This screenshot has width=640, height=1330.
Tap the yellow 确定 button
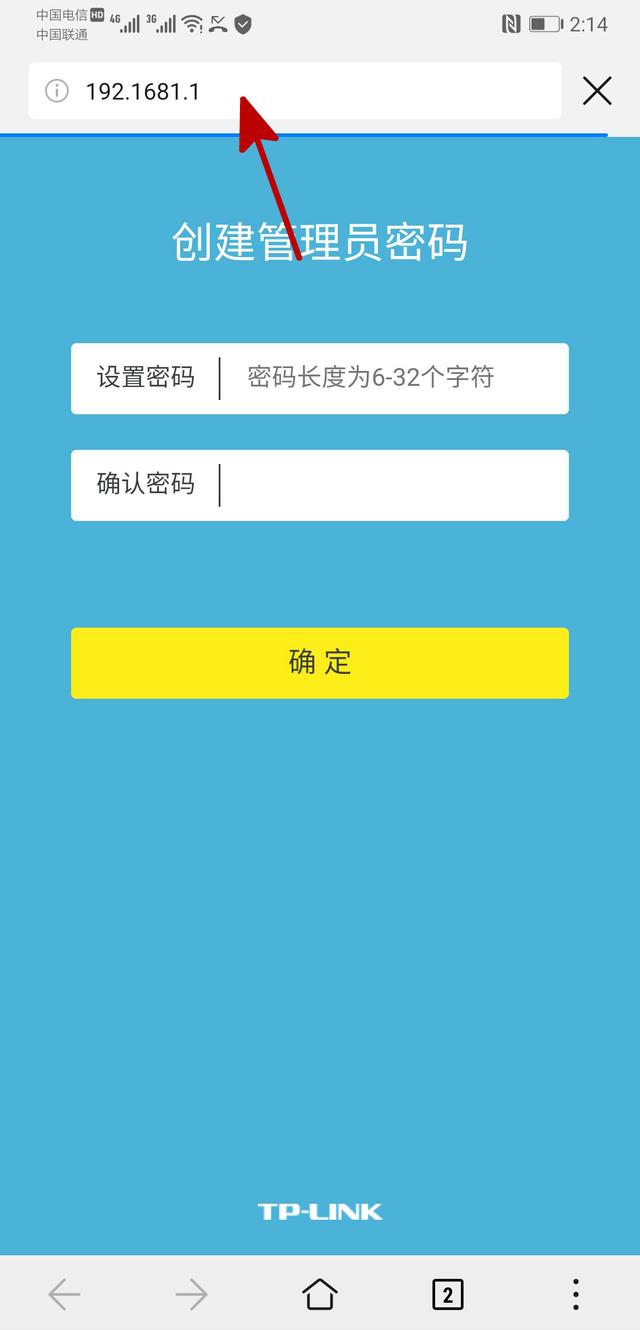pyautogui.click(x=320, y=662)
